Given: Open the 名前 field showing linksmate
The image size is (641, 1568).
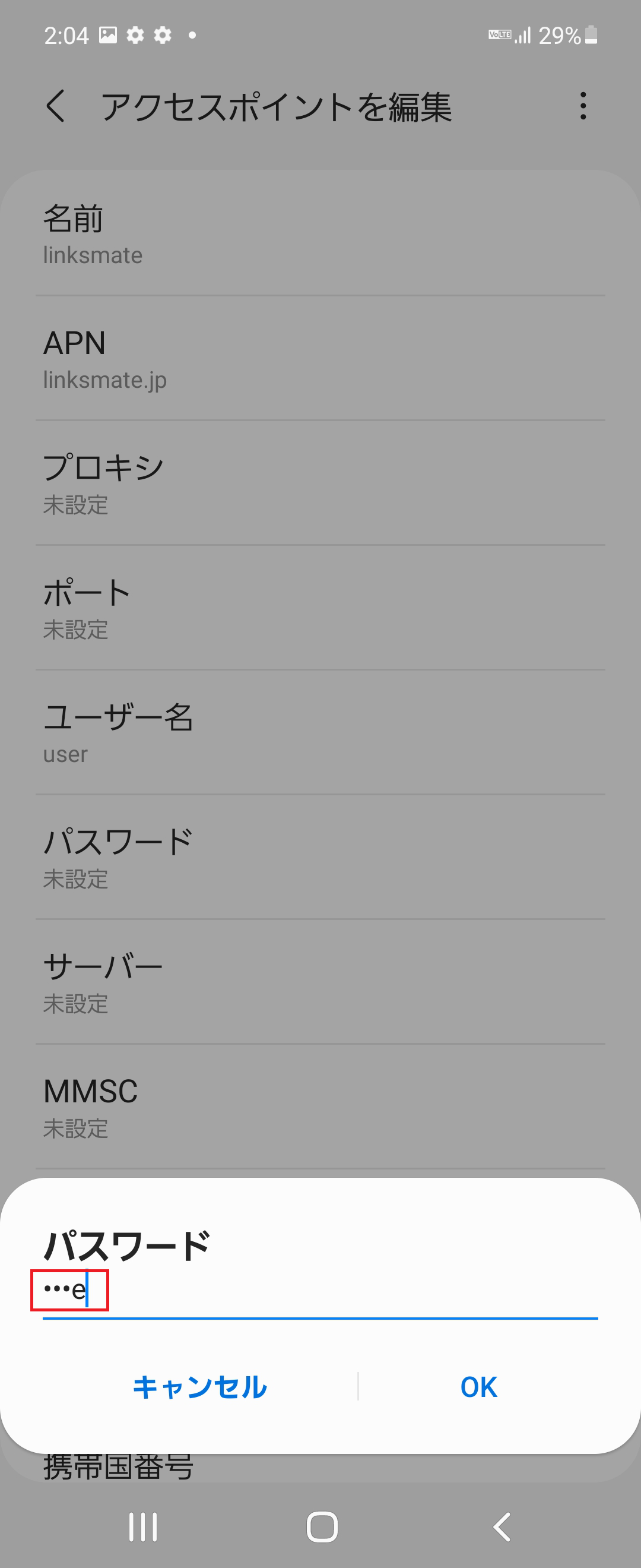Looking at the screenshot, I should (x=320, y=235).
